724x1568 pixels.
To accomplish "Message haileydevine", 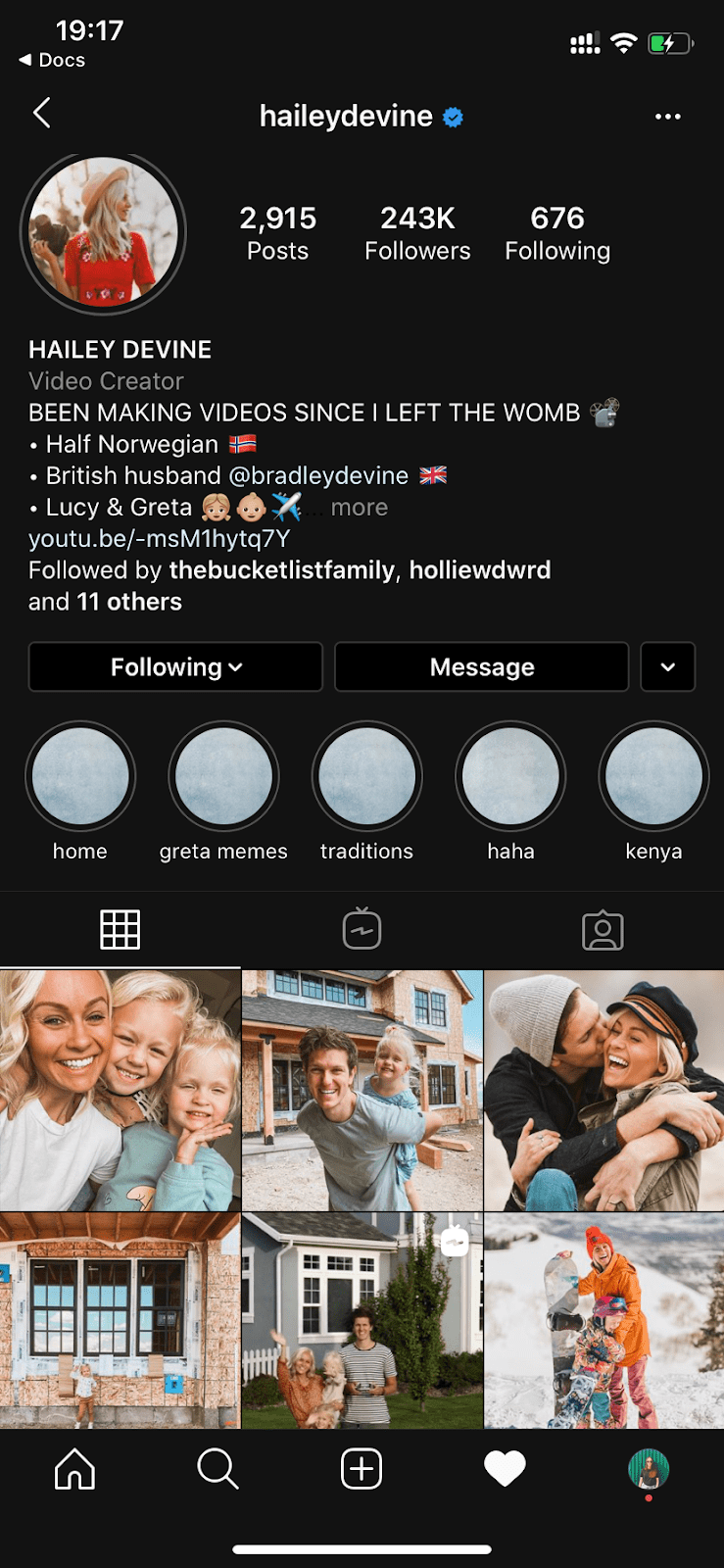I will click(481, 667).
